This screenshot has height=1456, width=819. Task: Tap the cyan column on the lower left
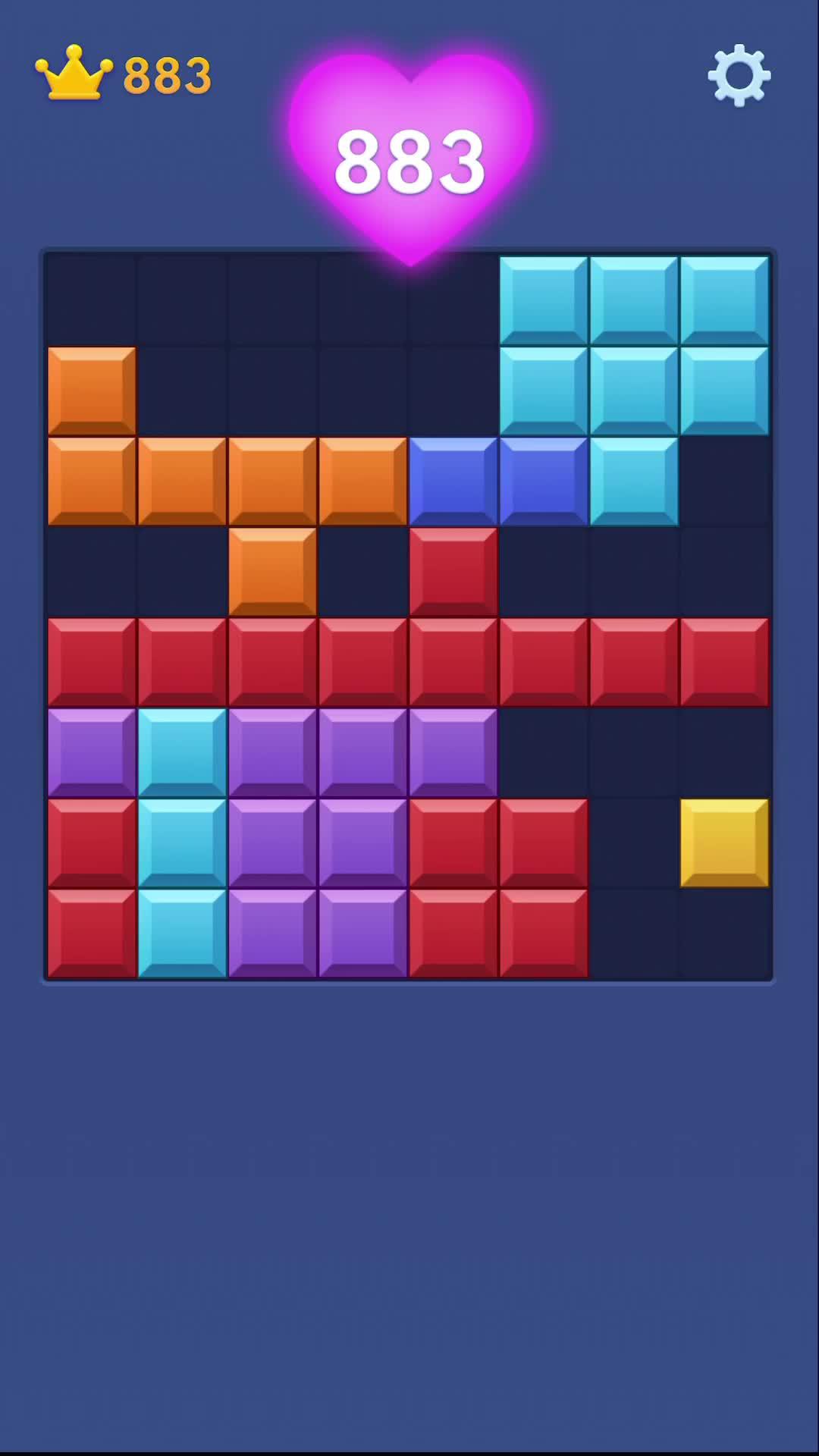180,843
